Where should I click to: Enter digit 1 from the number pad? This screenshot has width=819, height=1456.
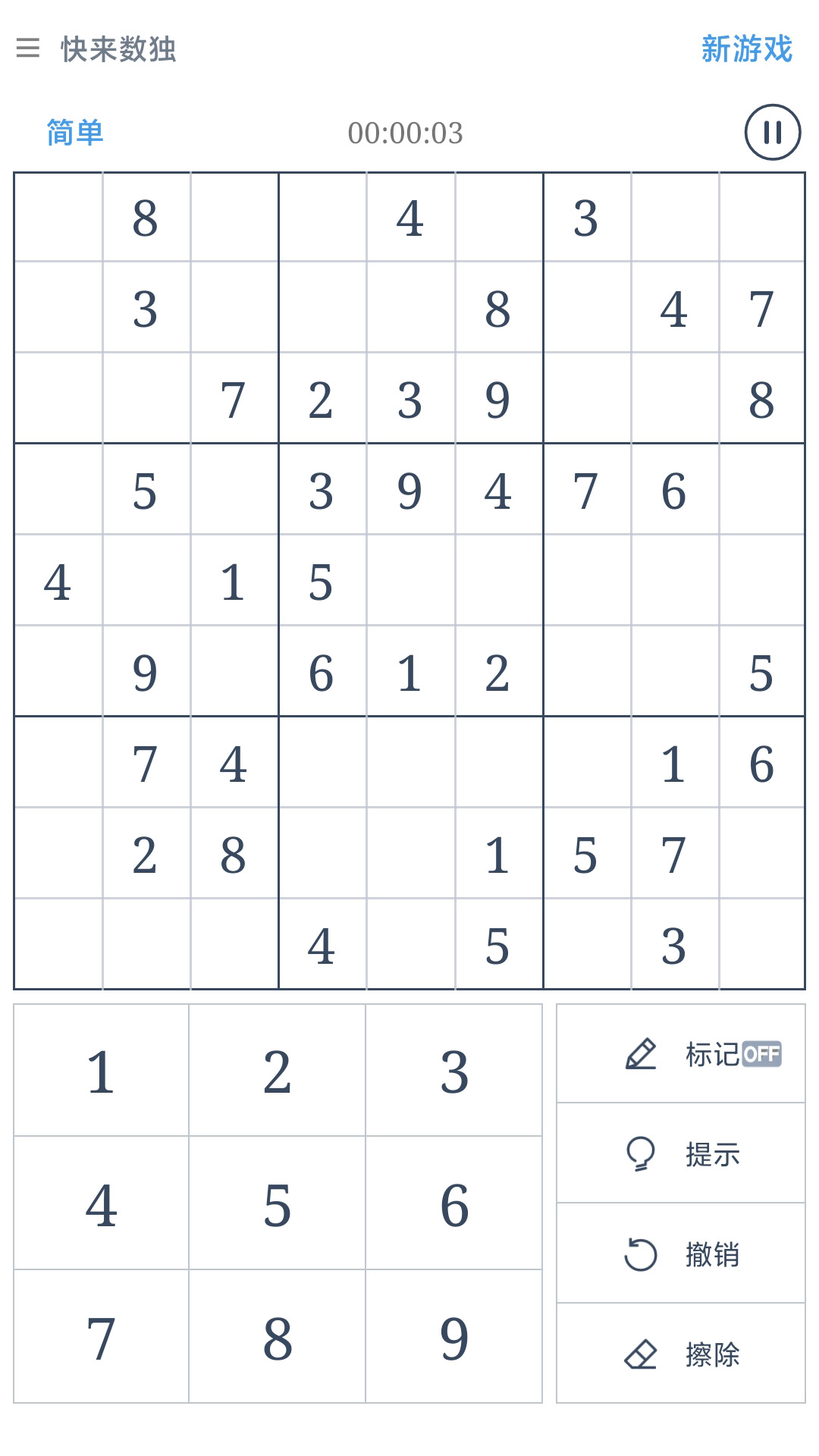[x=101, y=1071]
